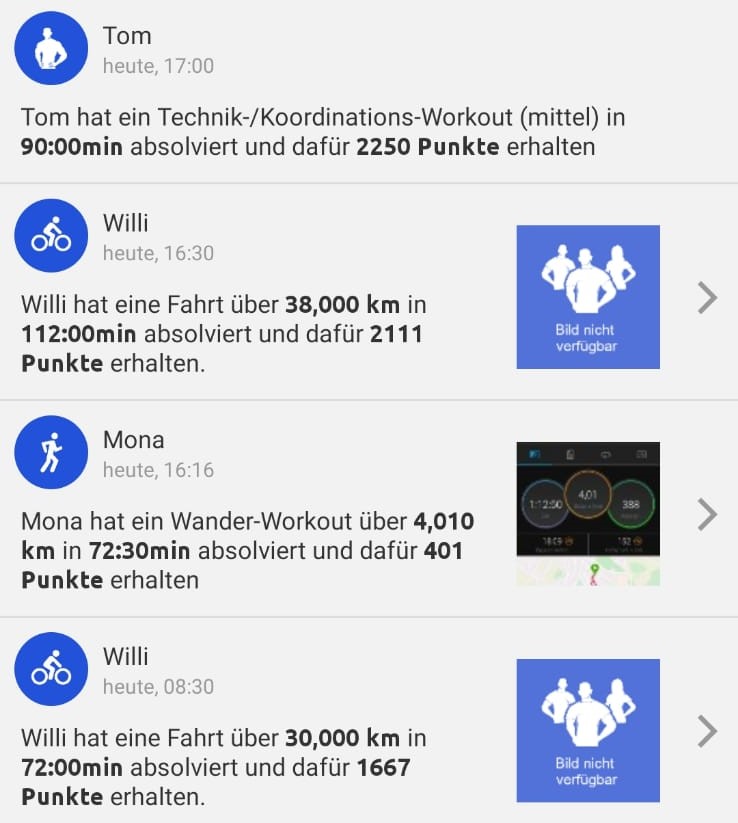This screenshot has height=823, width=738.
Task: Open image placeholder on Willi's 16:30 ride
Action: (588, 297)
